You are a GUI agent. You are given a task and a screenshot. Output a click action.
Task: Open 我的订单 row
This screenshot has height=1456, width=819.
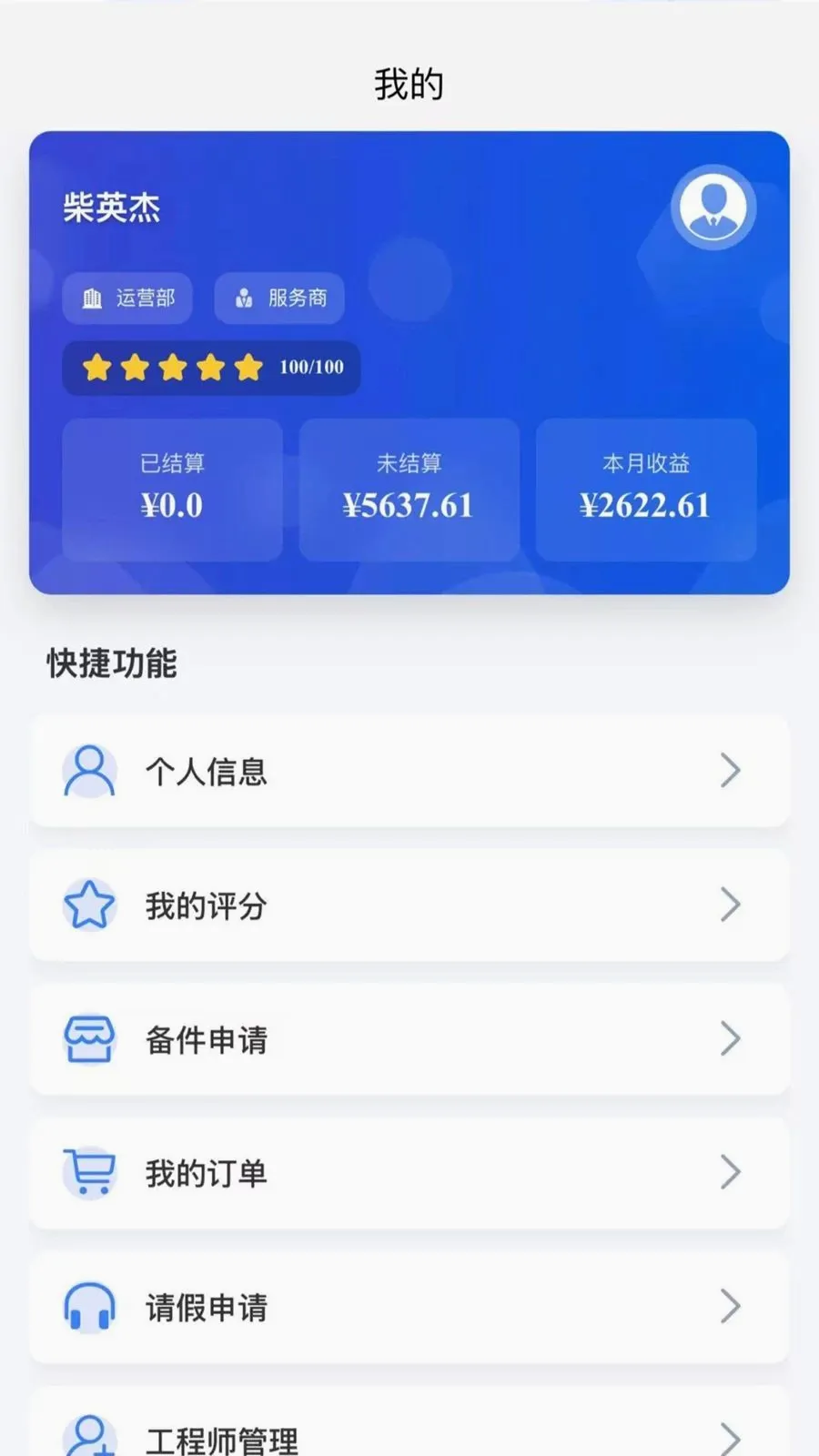coord(409,1172)
